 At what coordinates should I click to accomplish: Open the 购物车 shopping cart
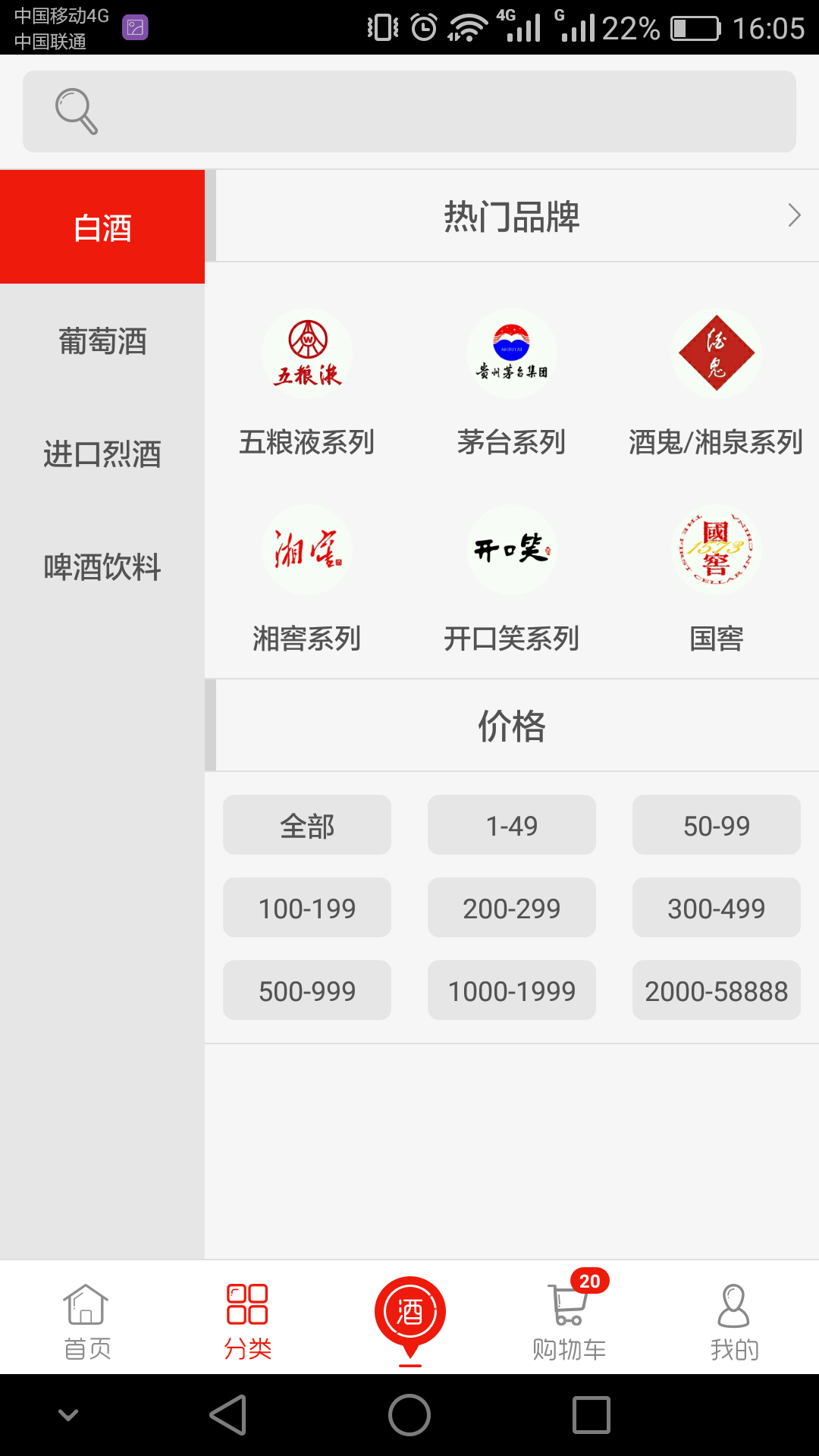(570, 1321)
